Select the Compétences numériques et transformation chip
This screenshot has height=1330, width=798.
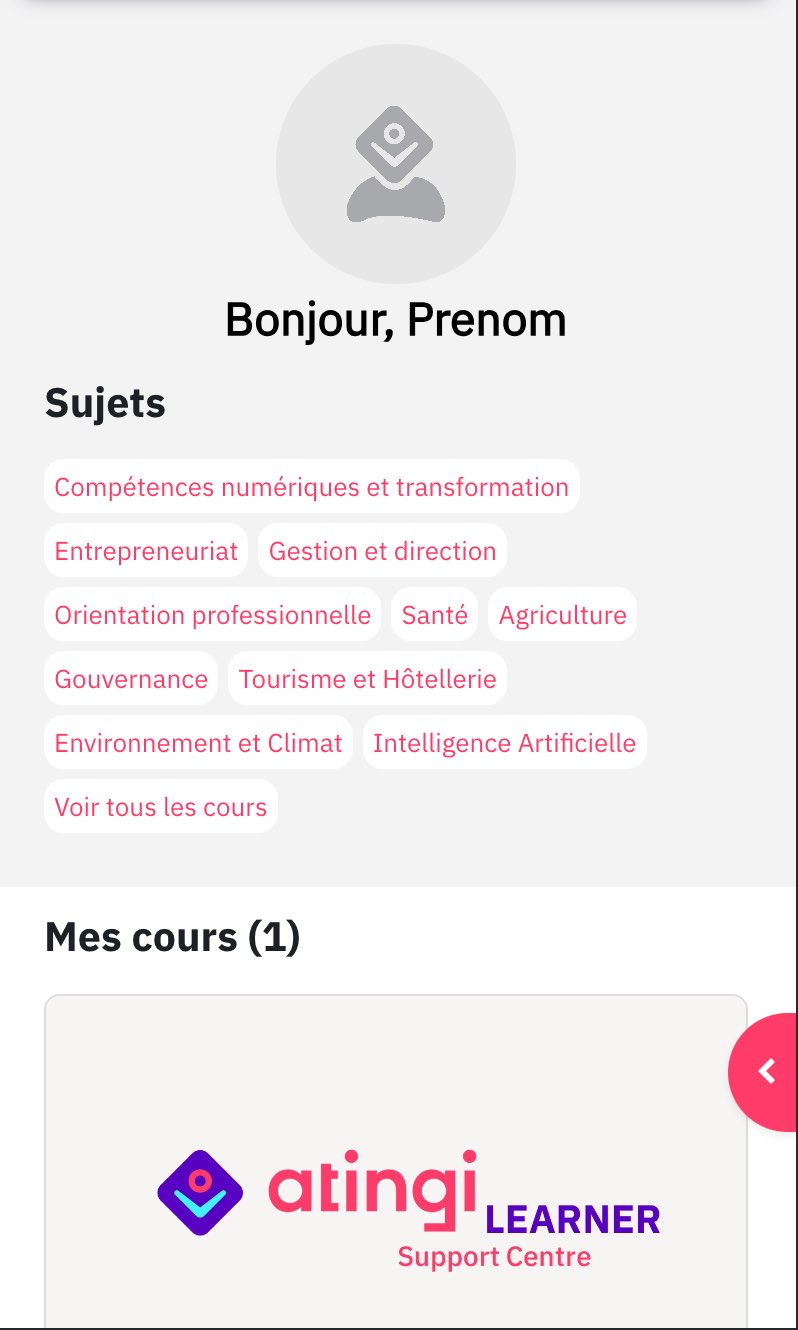pyautogui.click(x=312, y=487)
